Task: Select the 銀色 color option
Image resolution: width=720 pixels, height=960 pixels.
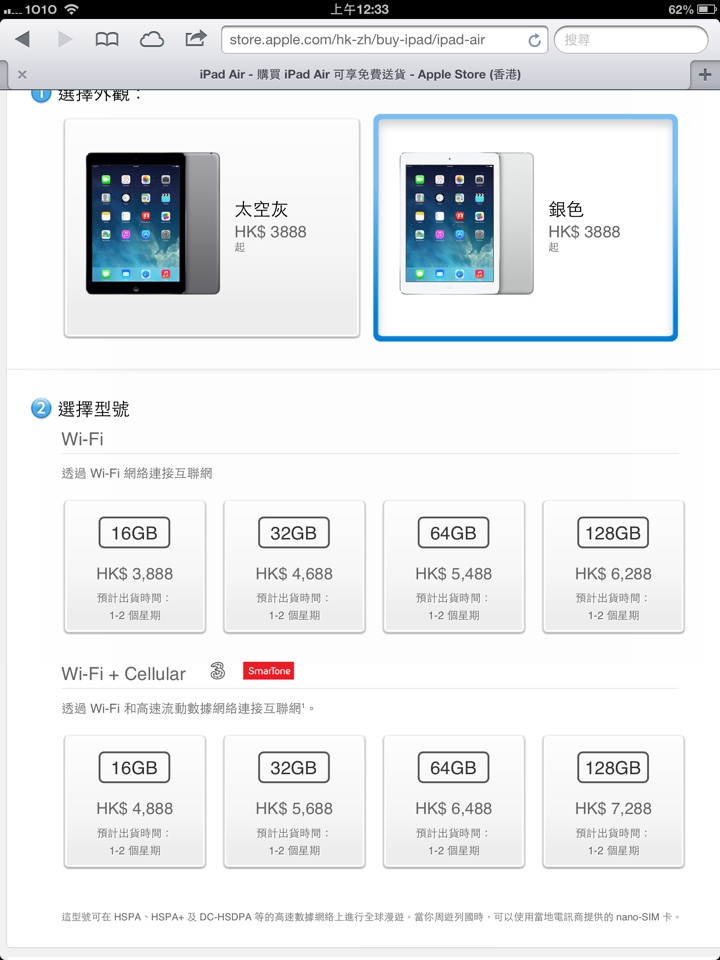Action: tap(525, 228)
